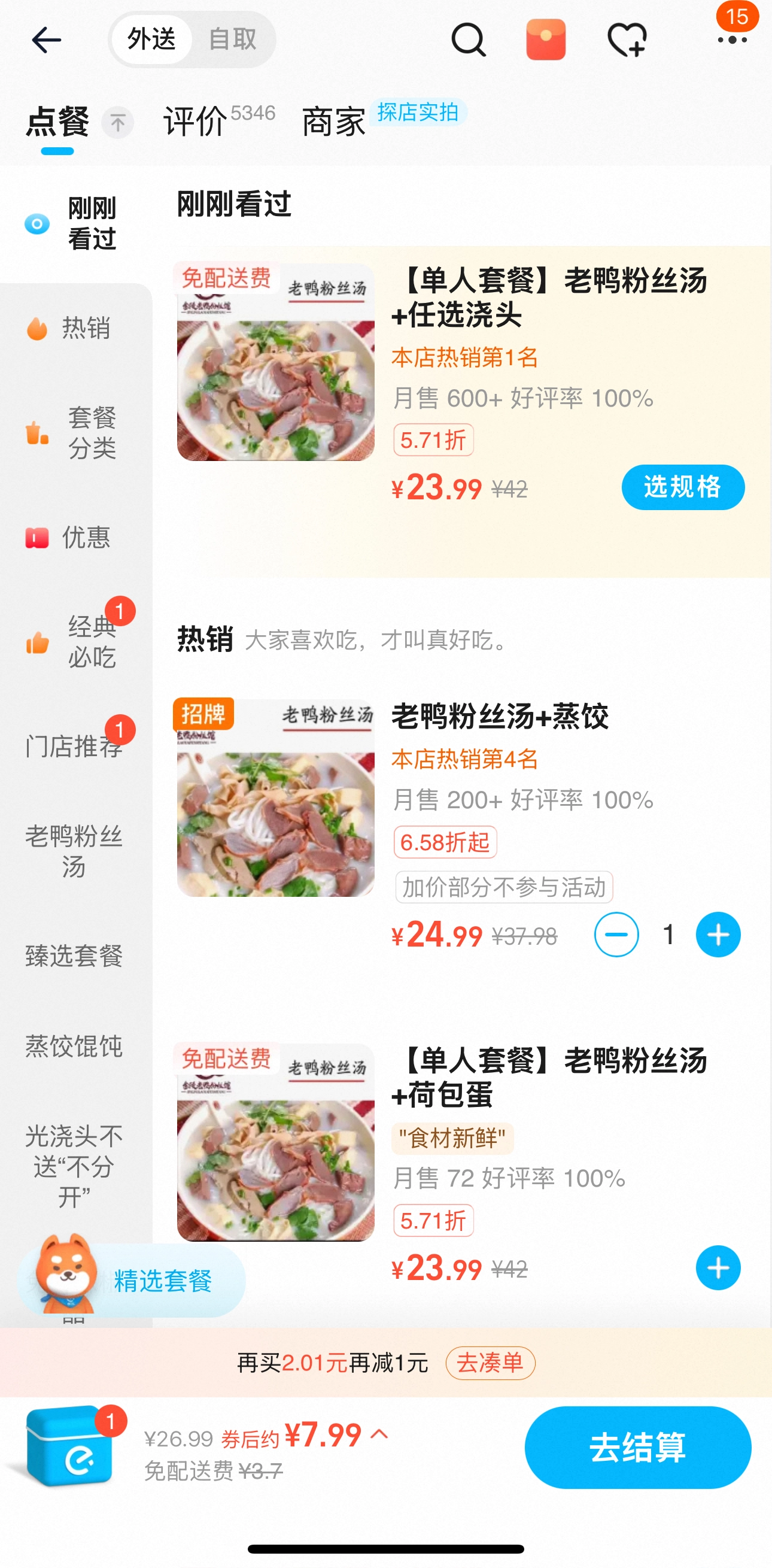
Task: Decrease quantity of 老鸭粉丝汤+蒸饺
Action: [x=616, y=935]
